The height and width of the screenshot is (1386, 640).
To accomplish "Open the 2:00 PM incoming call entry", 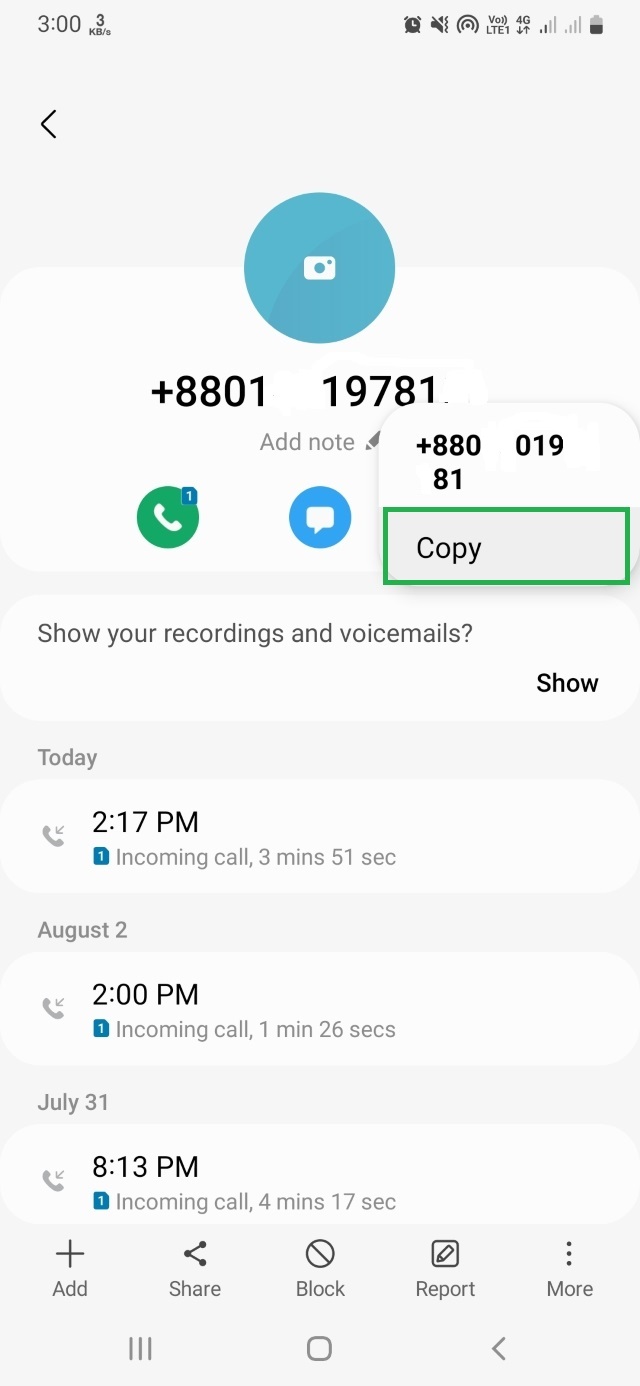I will point(319,1009).
